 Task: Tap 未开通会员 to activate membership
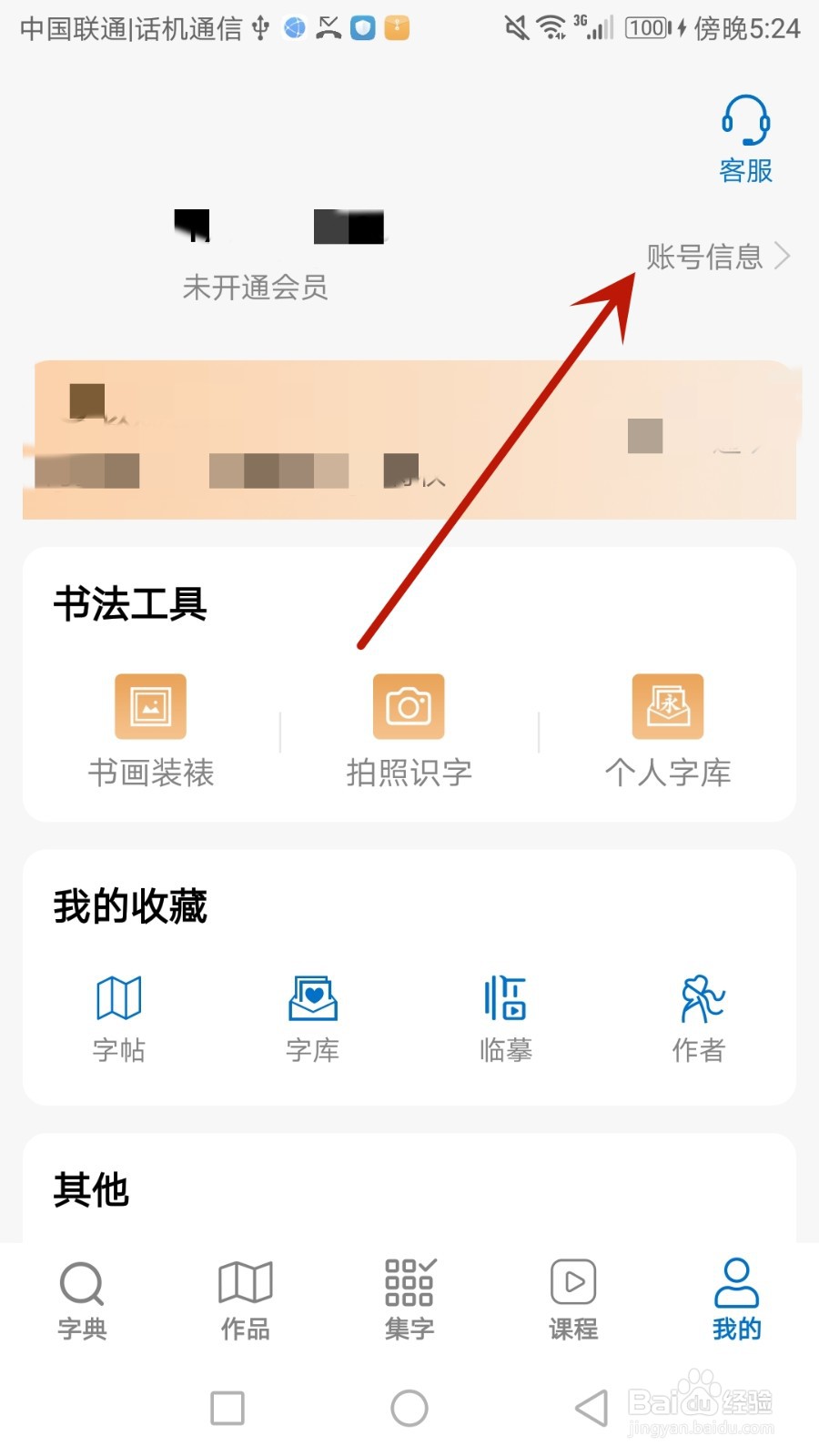click(x=257, y=288)
